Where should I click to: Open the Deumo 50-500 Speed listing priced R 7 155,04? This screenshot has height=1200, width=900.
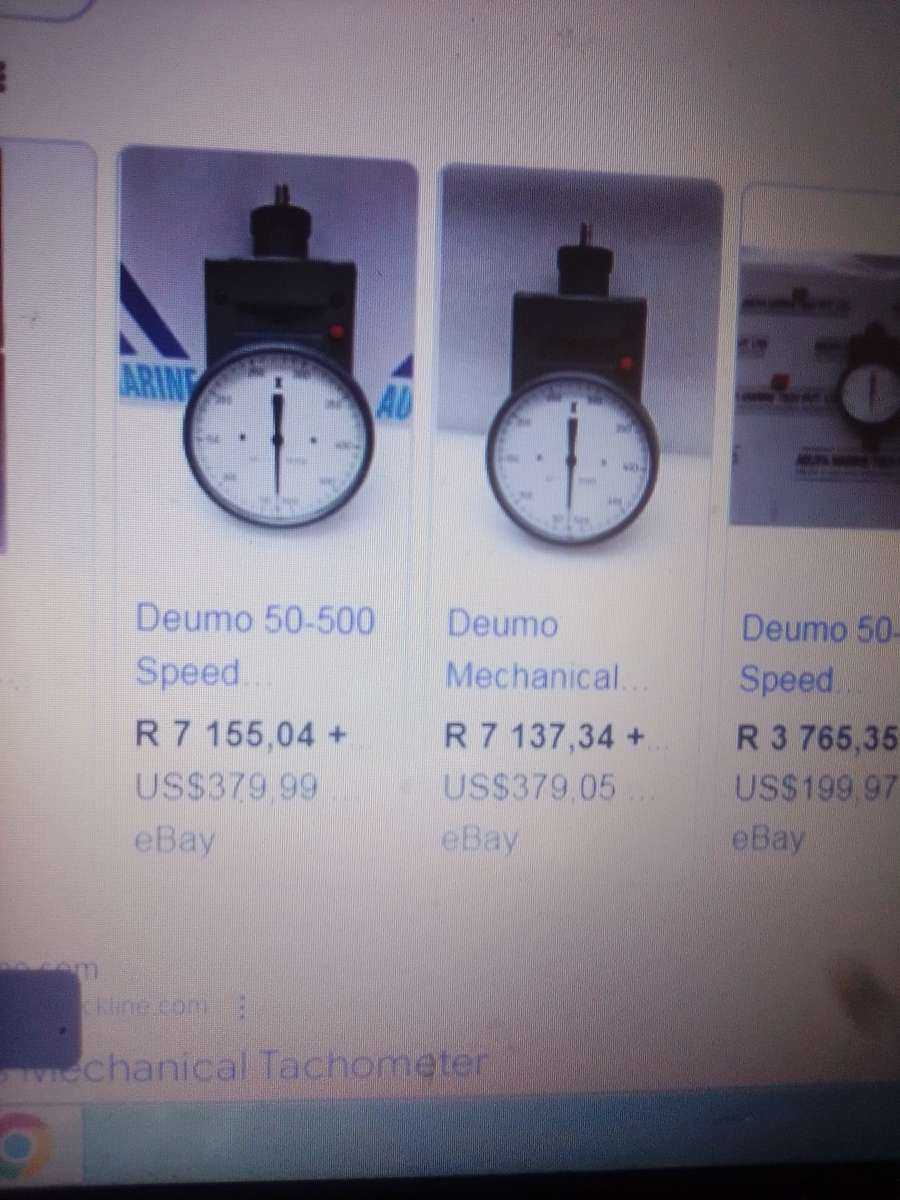[x=255, y=646]
